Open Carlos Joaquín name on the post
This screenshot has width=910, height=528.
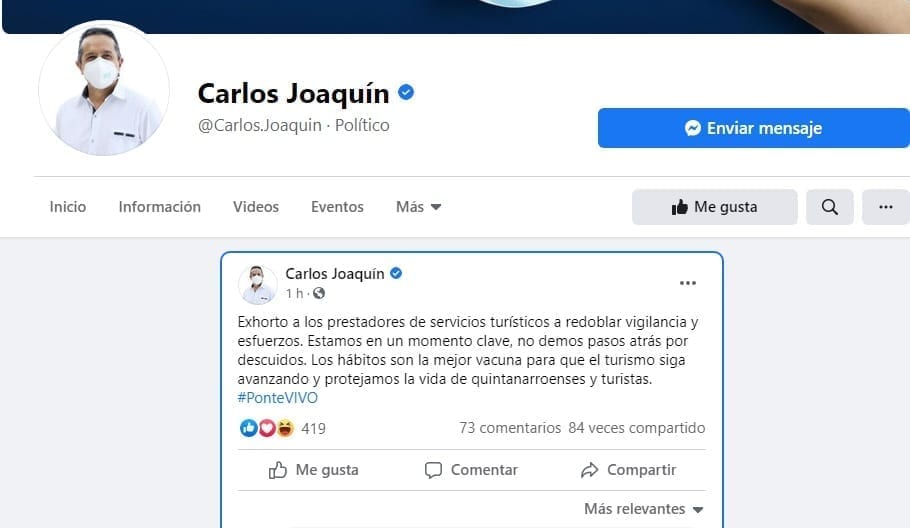(334, 274)
